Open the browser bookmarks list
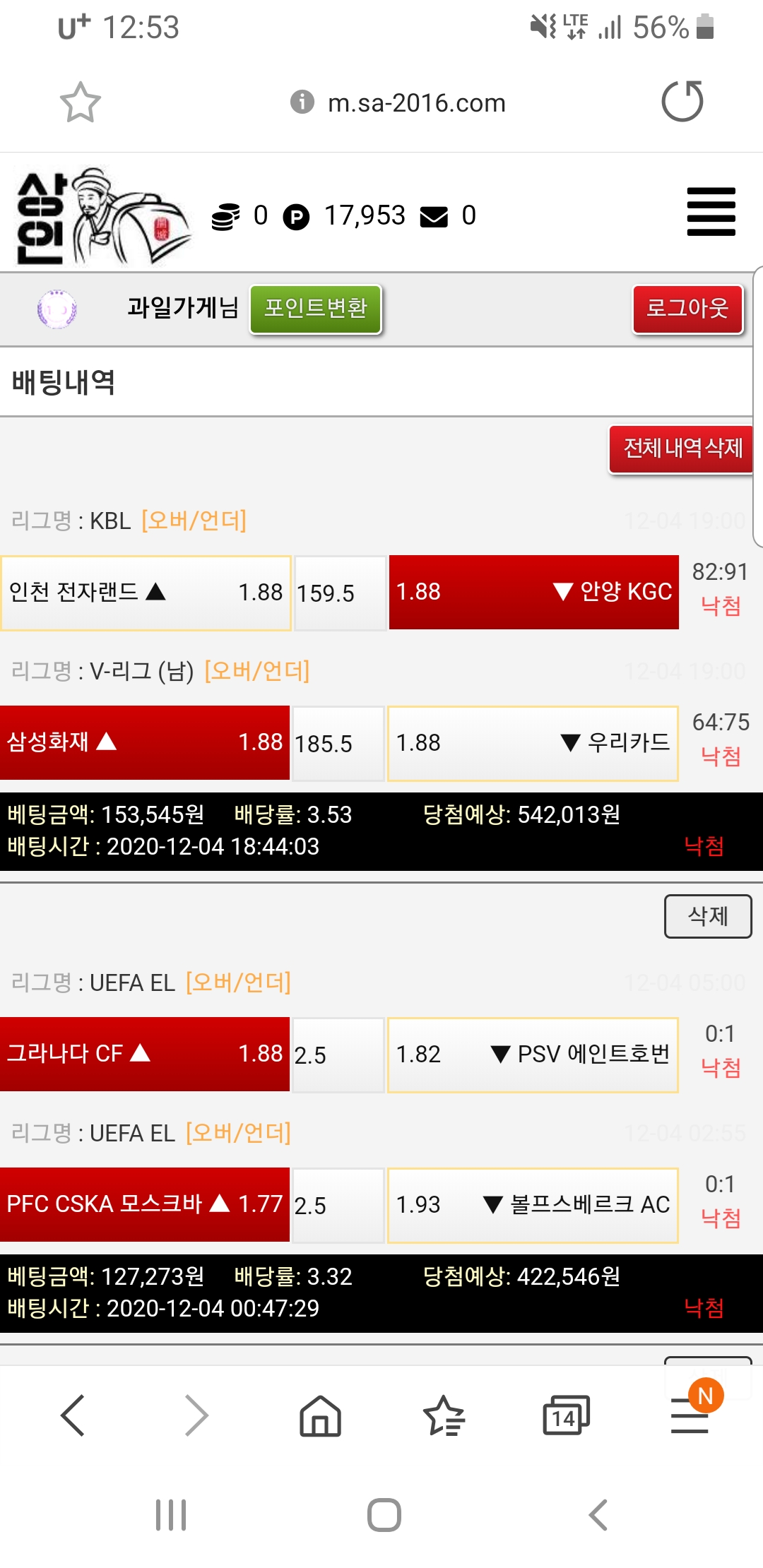Viewport: 763px width, 1568px height. coord(444,1415)
